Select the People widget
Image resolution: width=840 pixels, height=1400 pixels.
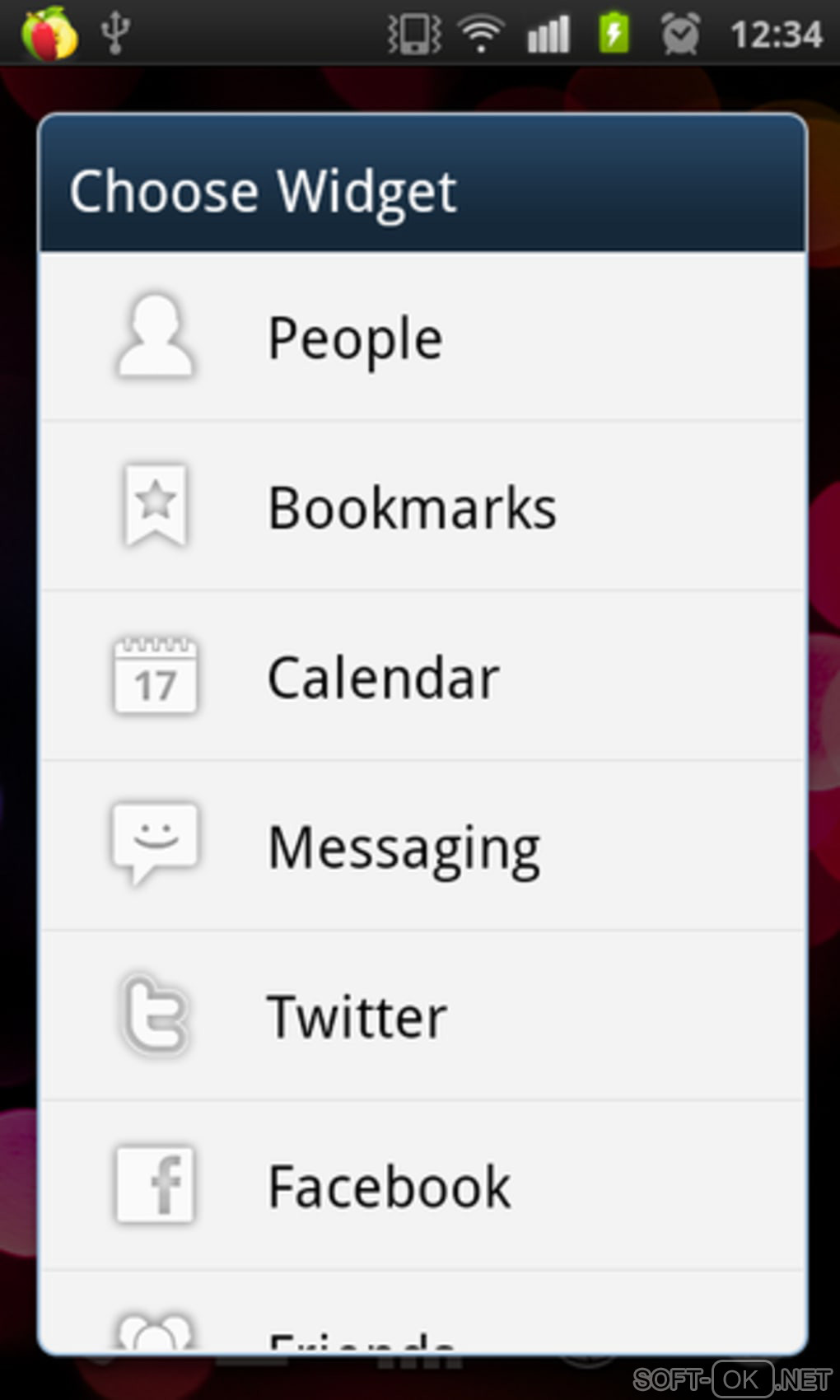click(x=422, y=338)
